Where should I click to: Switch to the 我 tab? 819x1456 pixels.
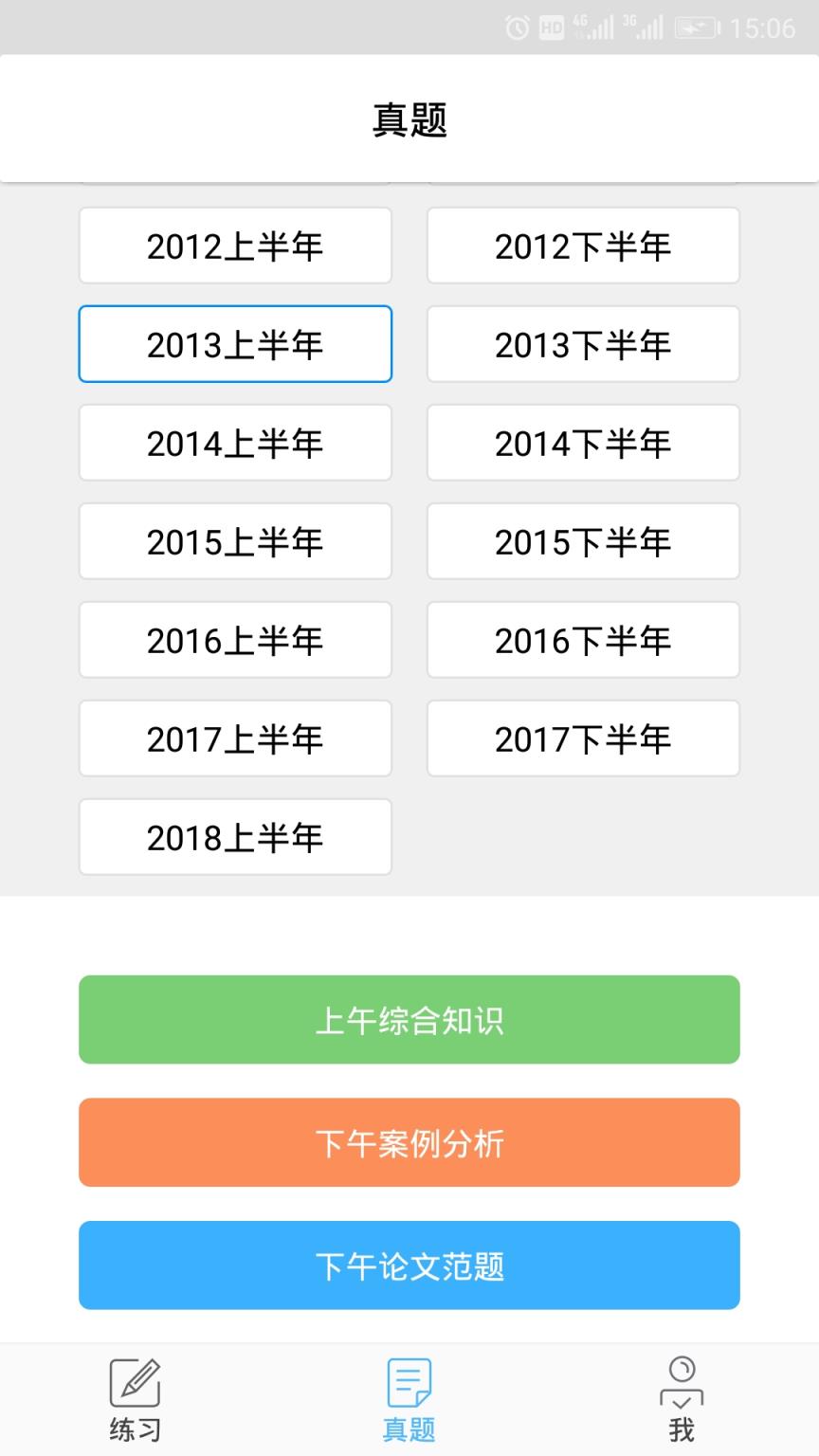click(682, 1403)
